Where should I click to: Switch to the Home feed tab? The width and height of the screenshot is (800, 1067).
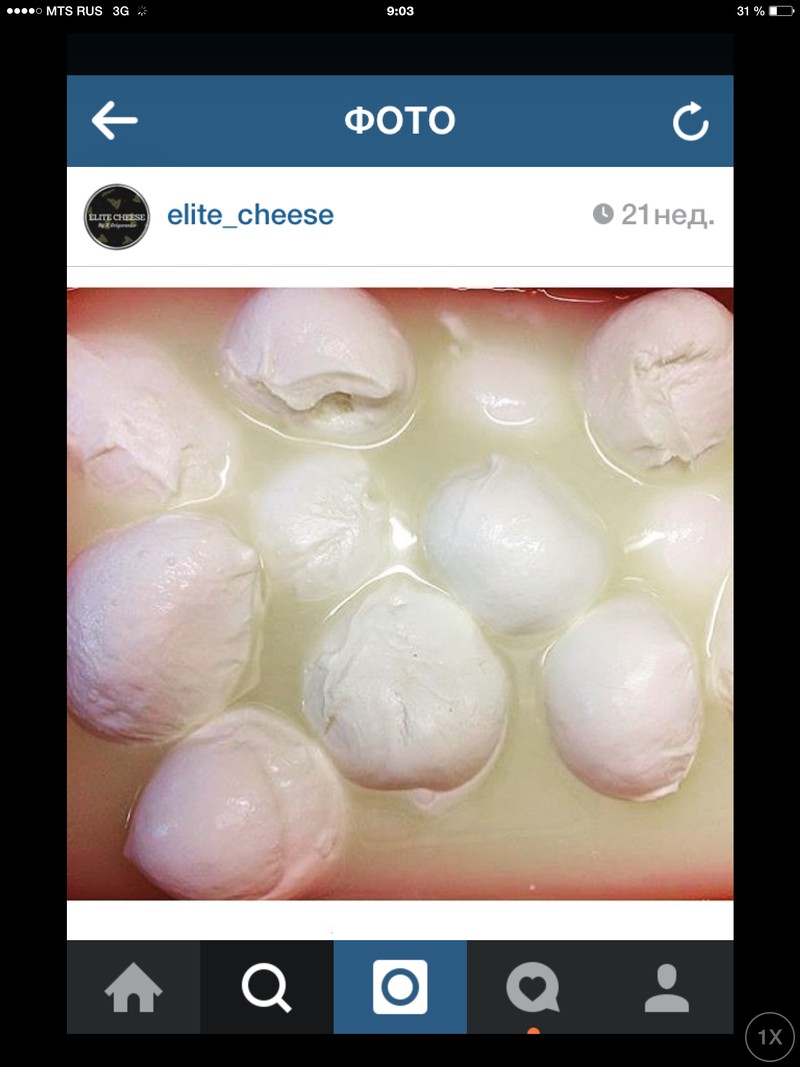click(x=133, y=987)
